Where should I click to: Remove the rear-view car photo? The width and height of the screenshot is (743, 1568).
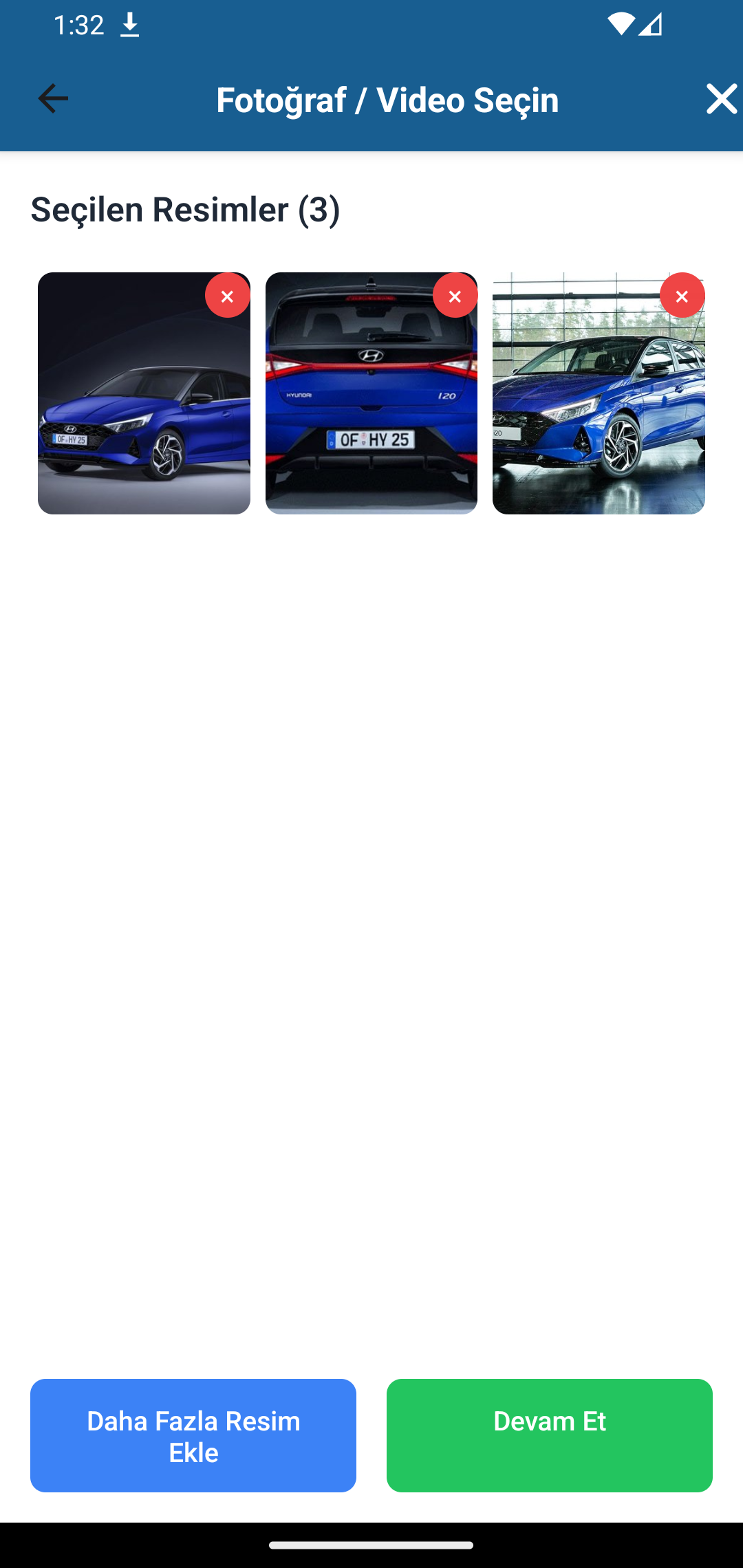coord(455,296)
